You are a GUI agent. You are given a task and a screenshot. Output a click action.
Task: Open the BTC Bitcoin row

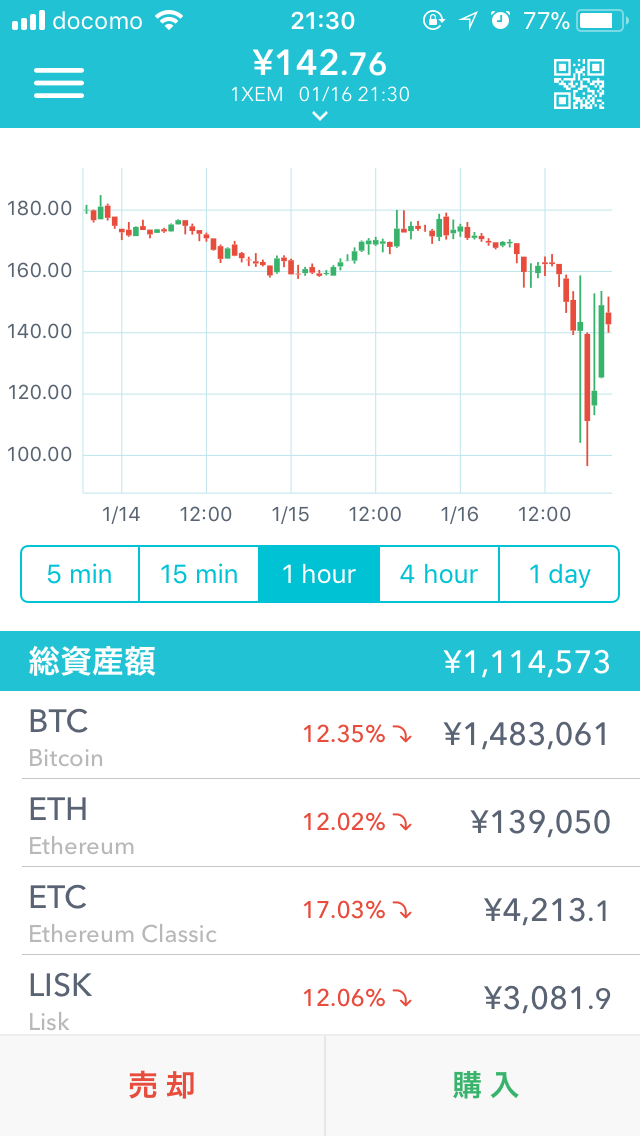pyautogui.click(x=320, y=735)
